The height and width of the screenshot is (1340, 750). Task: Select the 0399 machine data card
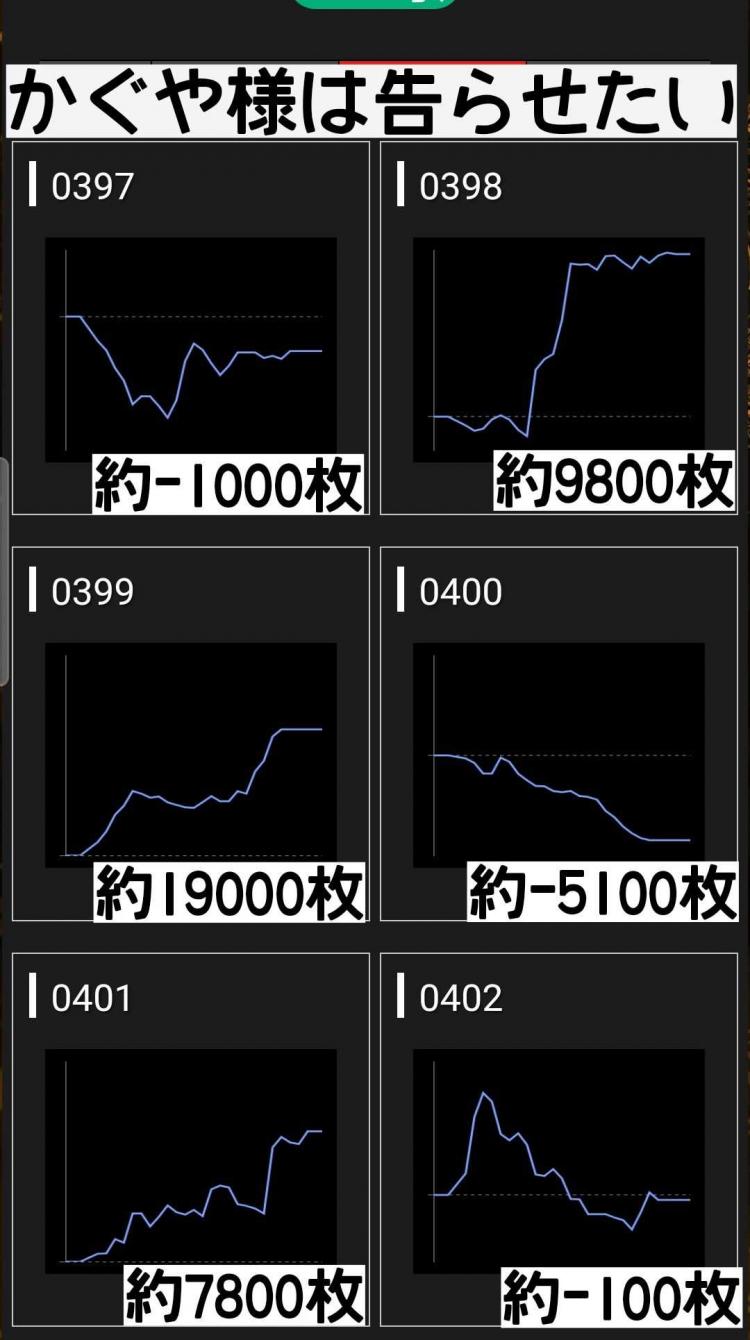pos(190,733)
